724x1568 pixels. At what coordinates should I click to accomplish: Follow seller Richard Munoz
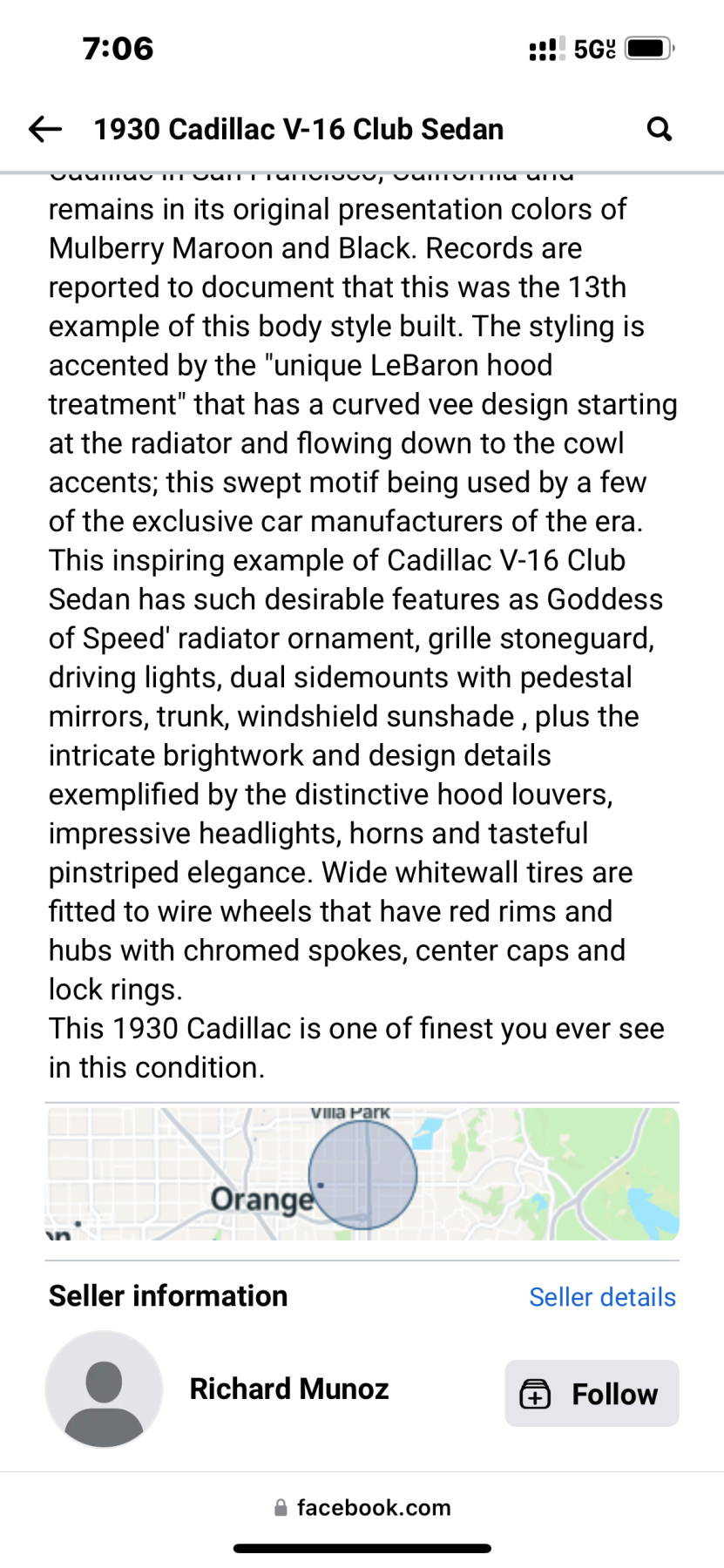click(x=592, y=1393)
